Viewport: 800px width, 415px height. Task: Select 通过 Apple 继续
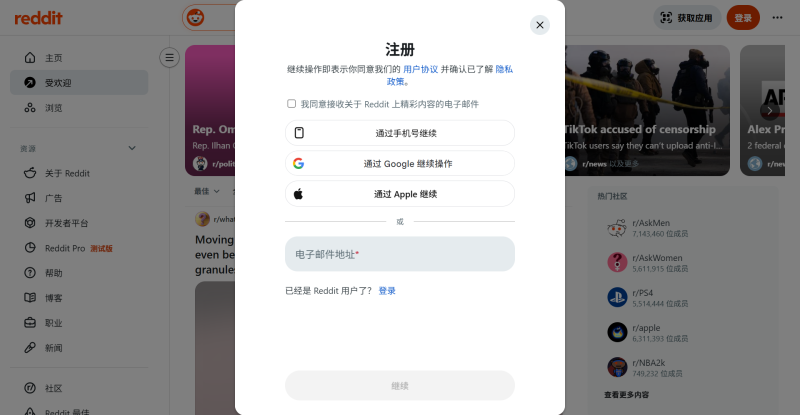click(400, 194)
